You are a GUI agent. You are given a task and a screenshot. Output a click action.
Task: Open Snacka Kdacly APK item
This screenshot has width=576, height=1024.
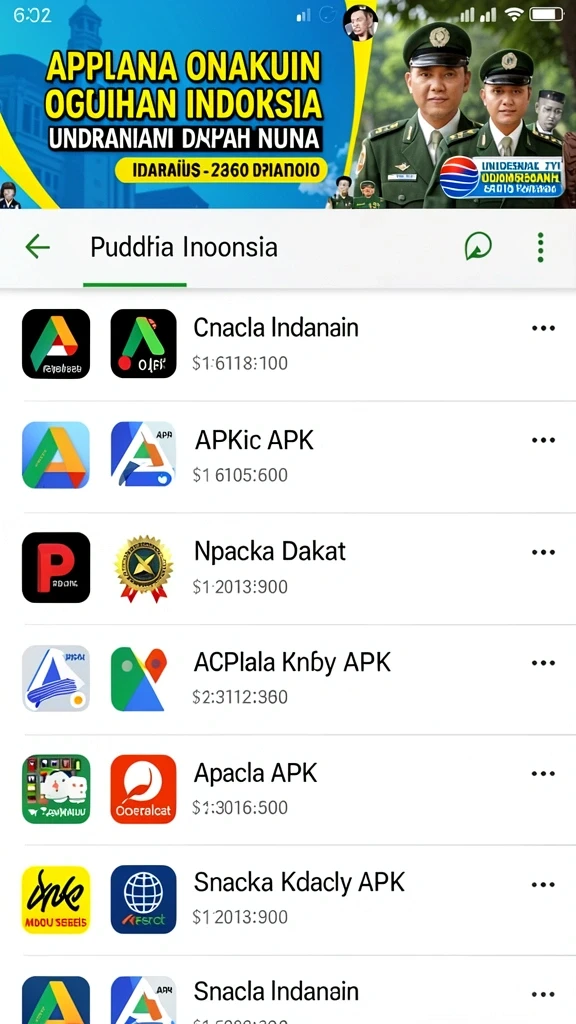(x=288, y=900)
